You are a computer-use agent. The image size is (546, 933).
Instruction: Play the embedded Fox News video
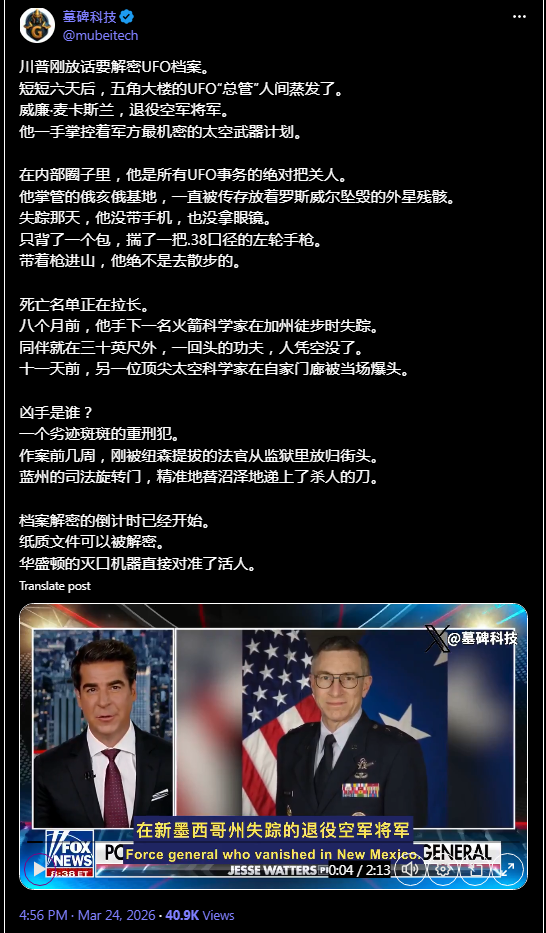click(x=38, y=869)
